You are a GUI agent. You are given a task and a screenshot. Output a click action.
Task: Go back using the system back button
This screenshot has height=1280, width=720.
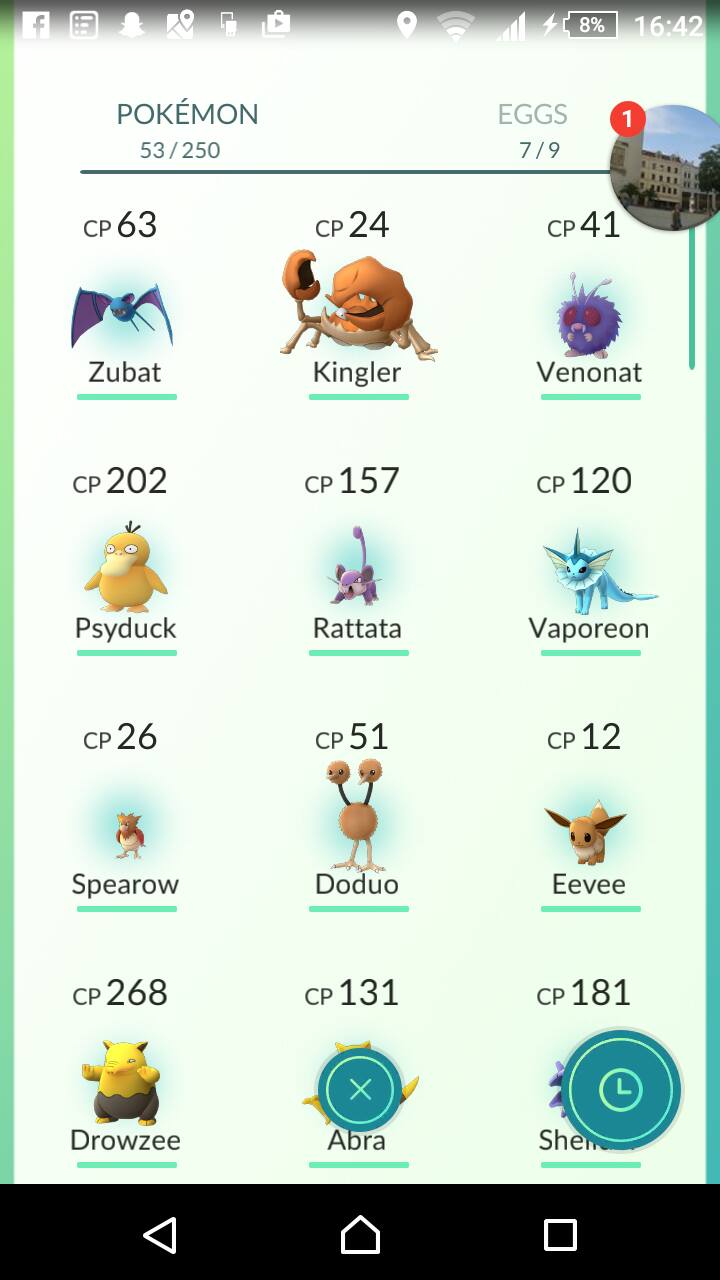160,1234
